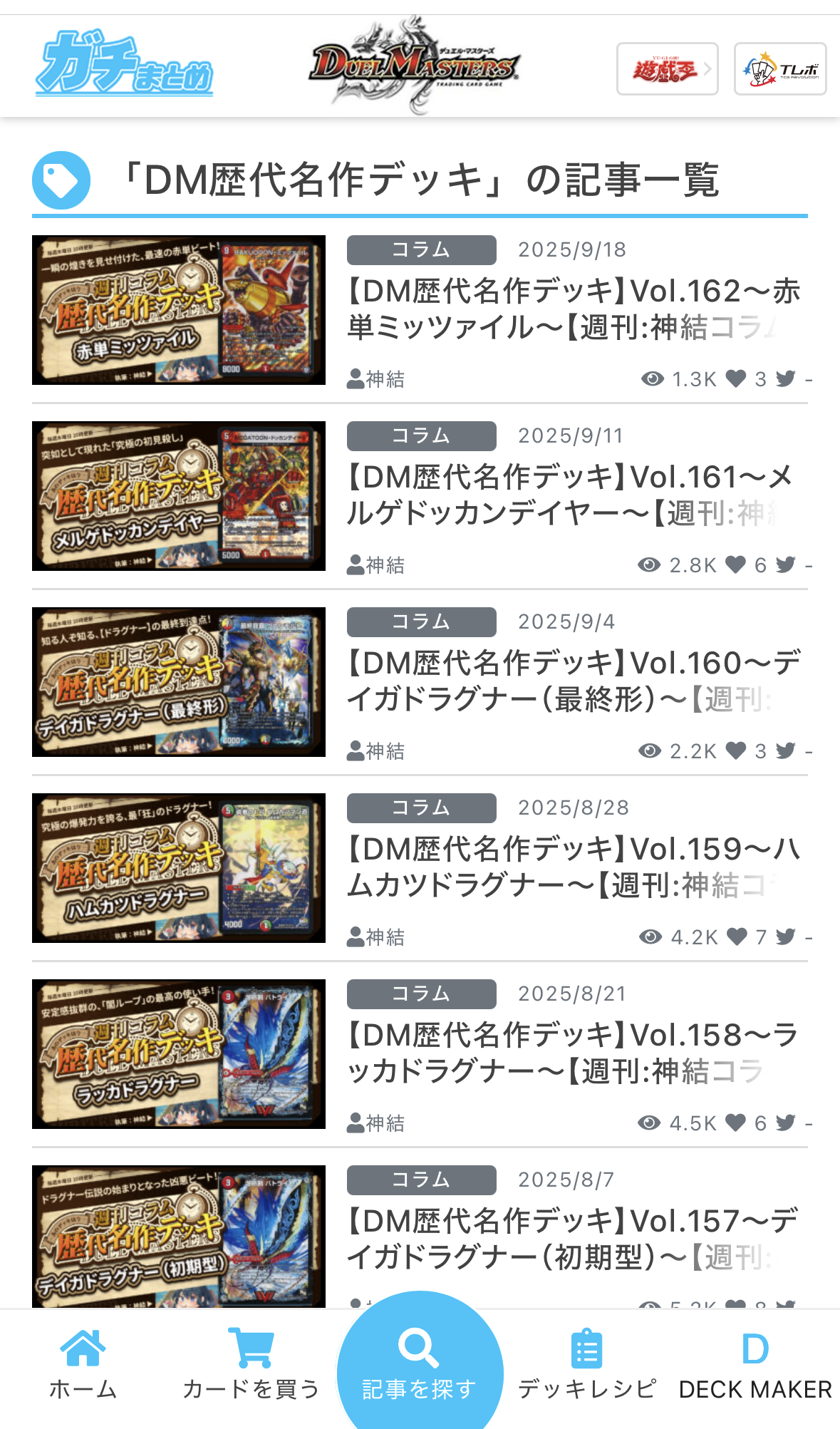Tap the メルゲドッカンデイヤー thumbnail image
Viewport: 840px width, 1429px height.
[179, 496]
